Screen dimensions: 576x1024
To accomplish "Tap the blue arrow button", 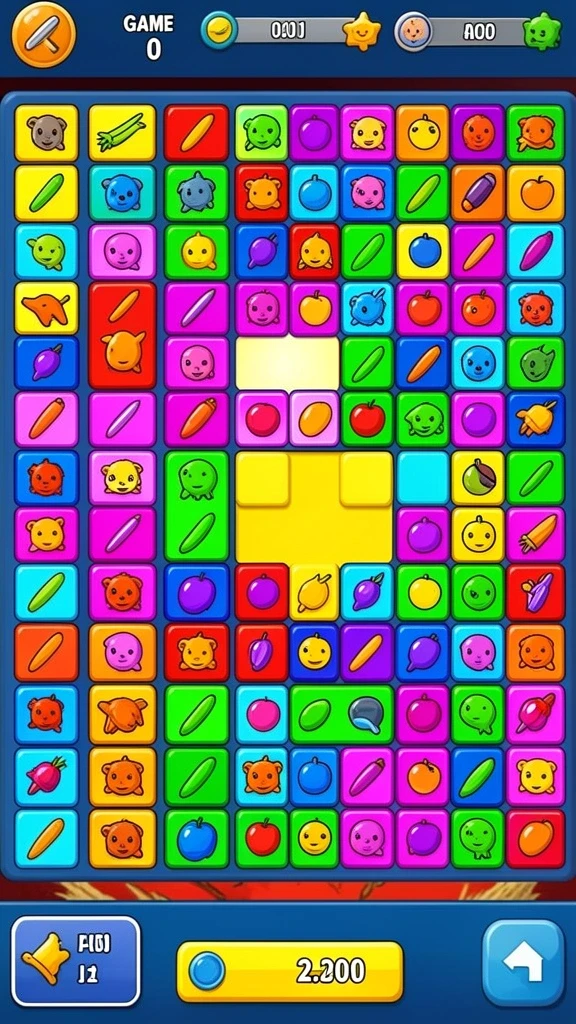I will tap(523, 963).
